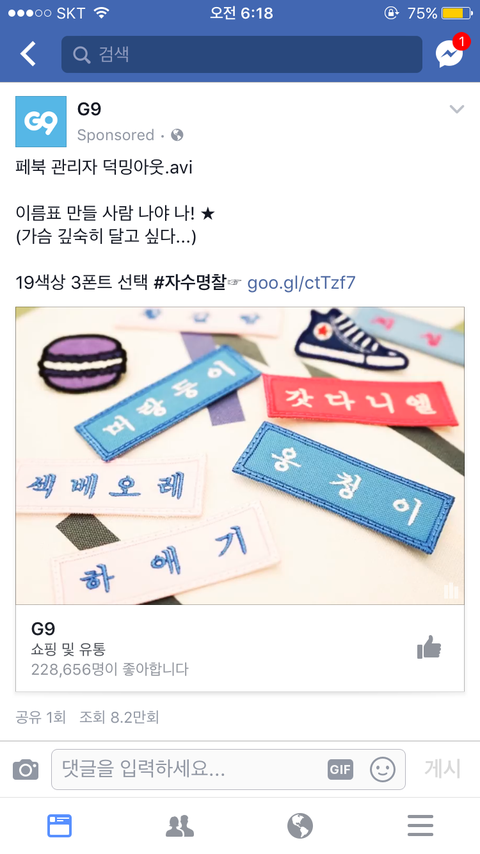
Task: Open the goo.gl/ctTzf7 link
Action: click(x=301, y=283)
